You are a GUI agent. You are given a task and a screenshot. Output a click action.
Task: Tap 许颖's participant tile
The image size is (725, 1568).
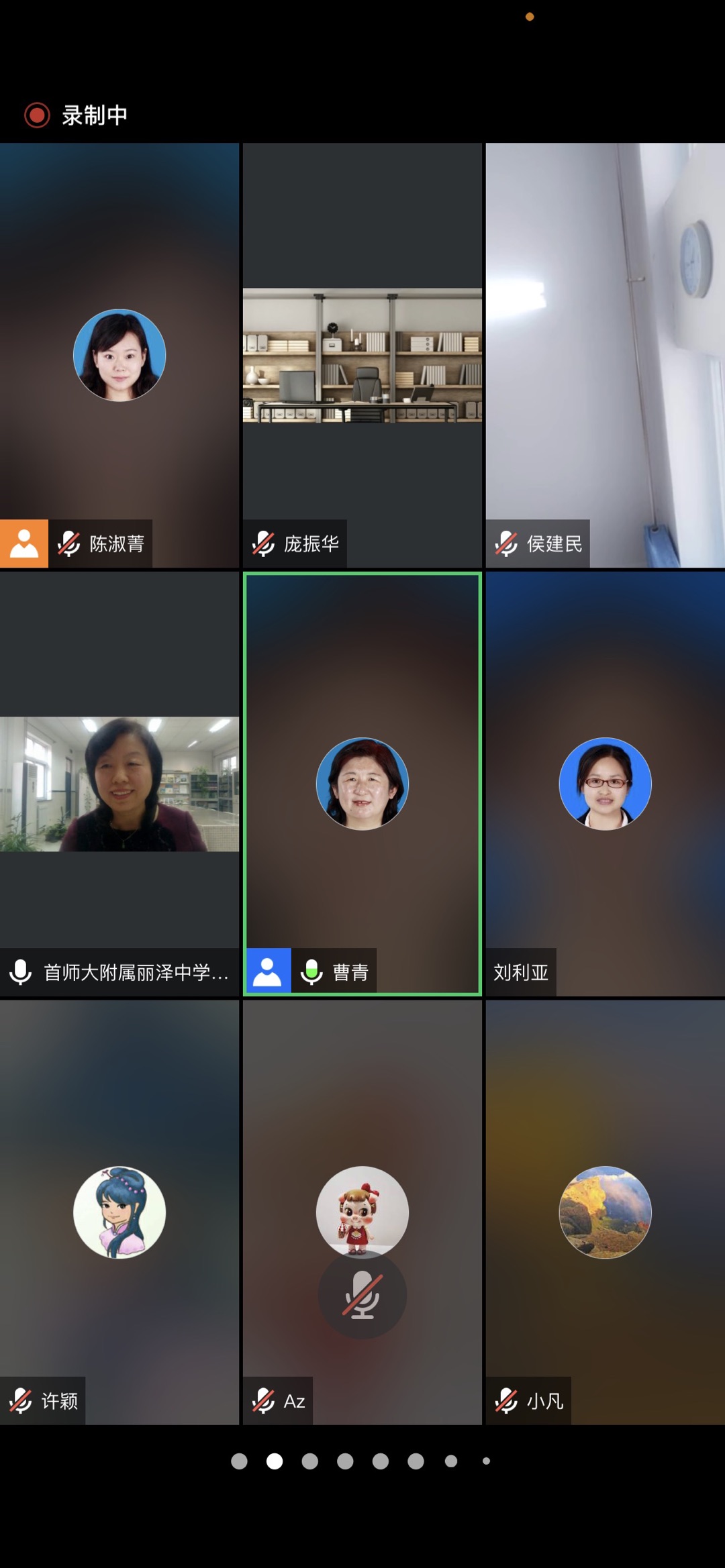click(119, 1212)
